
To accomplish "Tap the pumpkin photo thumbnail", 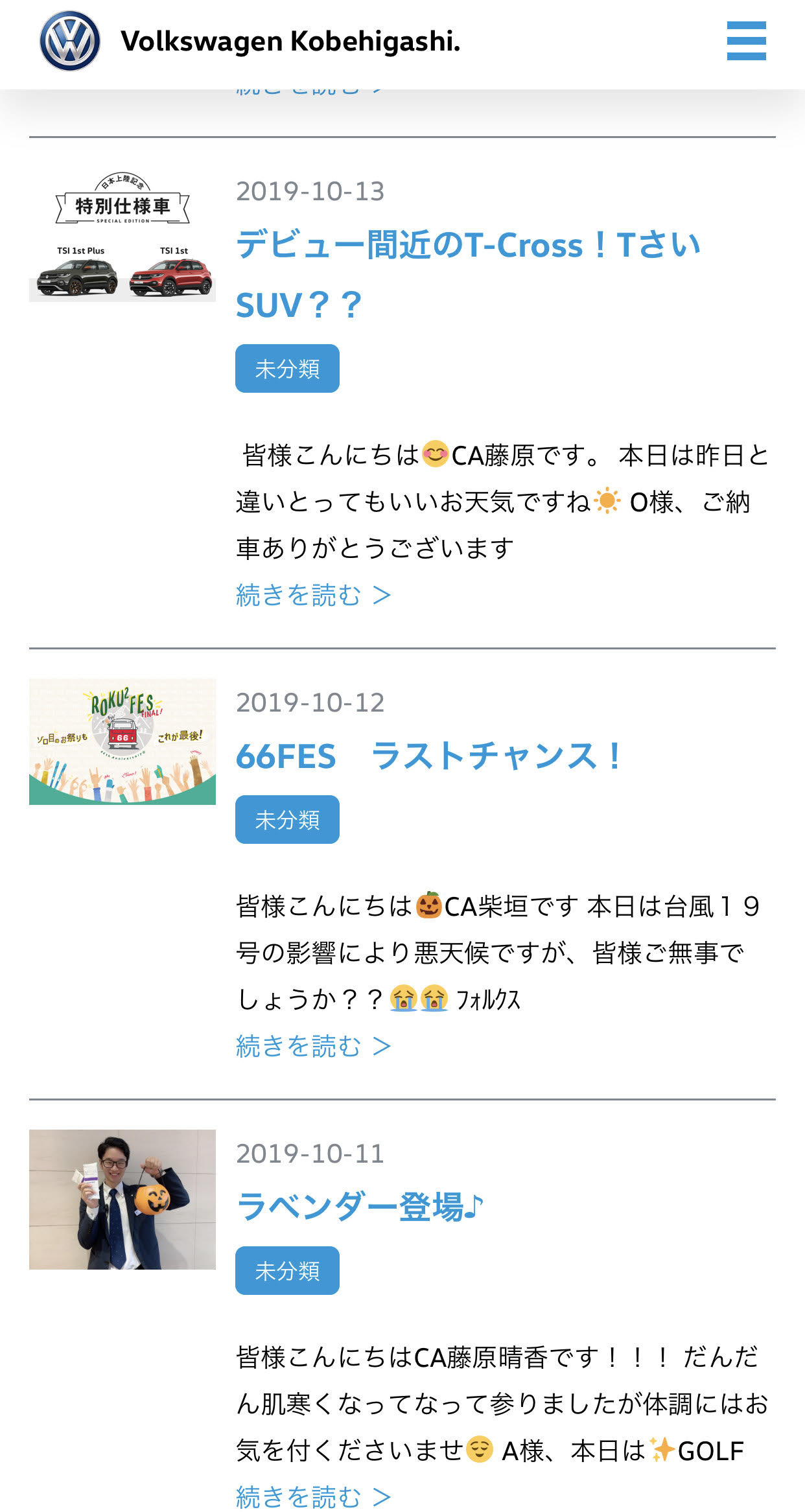I will pos(122,1200).
